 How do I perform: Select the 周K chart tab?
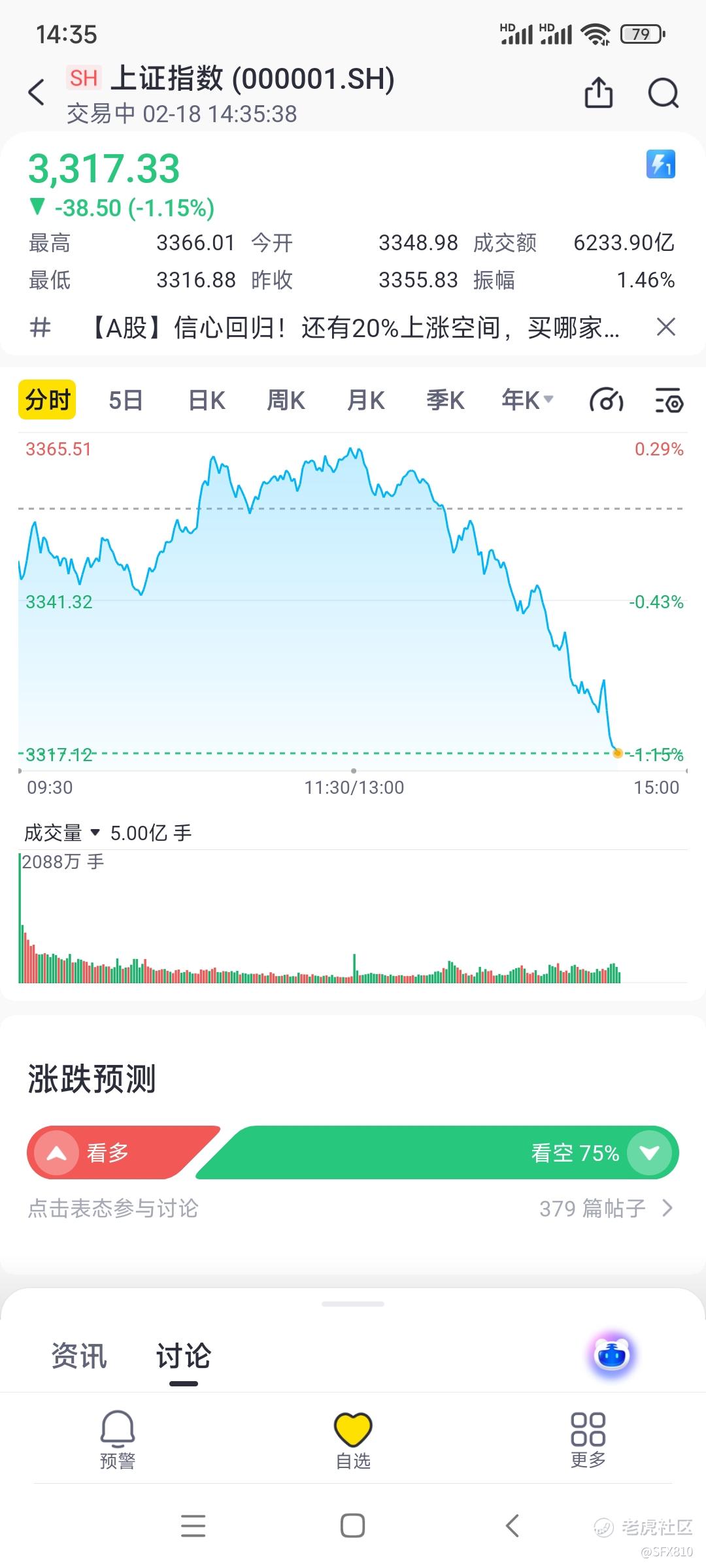(x=286, y=400)
